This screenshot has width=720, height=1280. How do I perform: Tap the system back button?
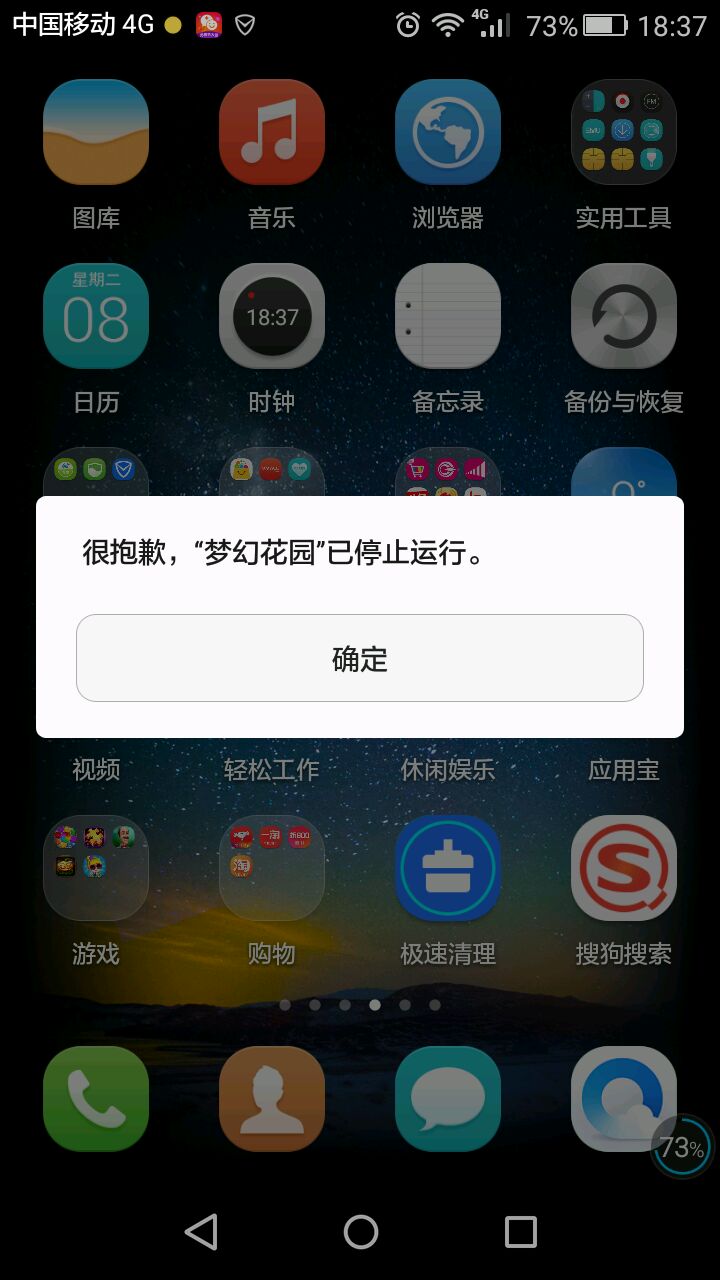click(x=201, y=1232)
